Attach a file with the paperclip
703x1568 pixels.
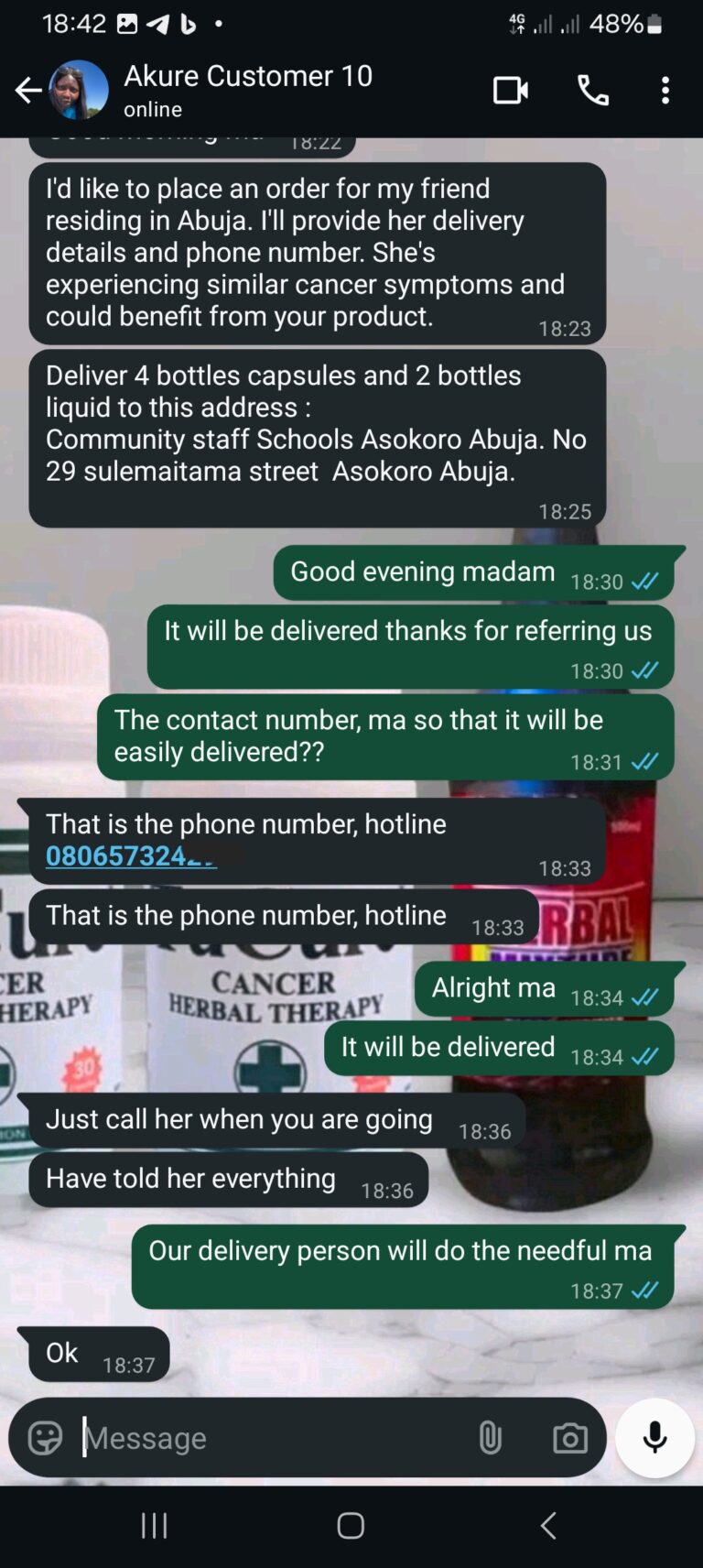[491, 1438]
